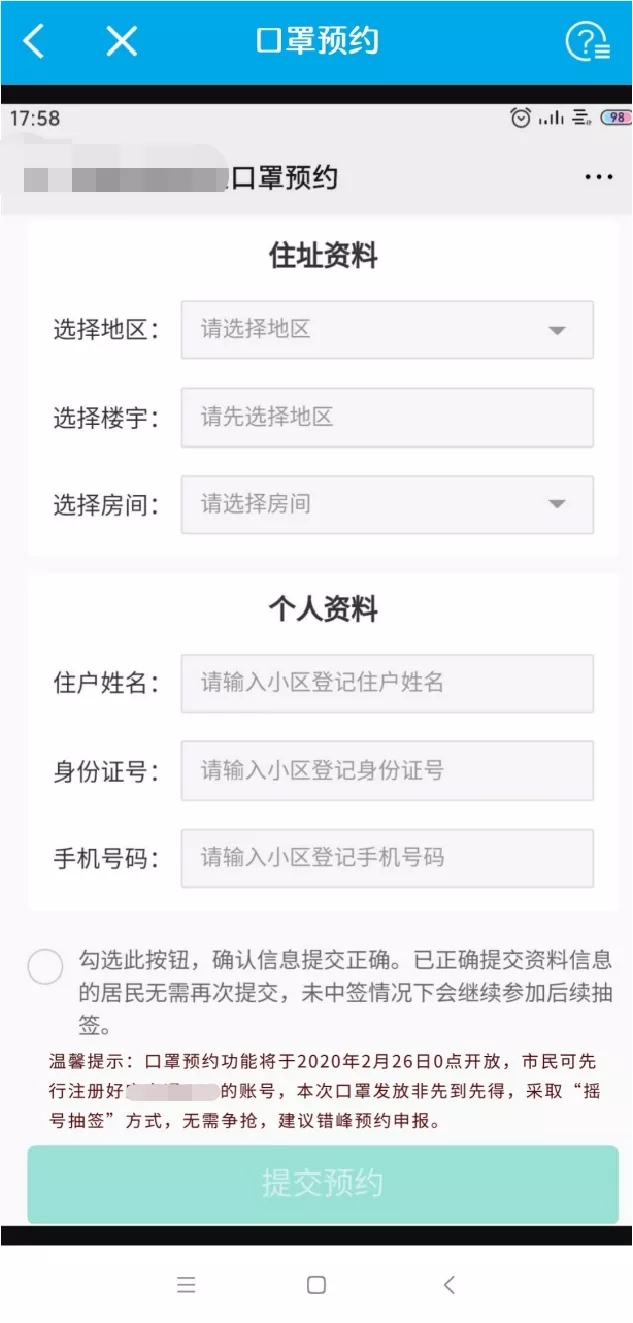Tap the 选择楼宇 field
Image resolution: width=633 pixels, height=1323 pixels.
click(x=387, y=418)
